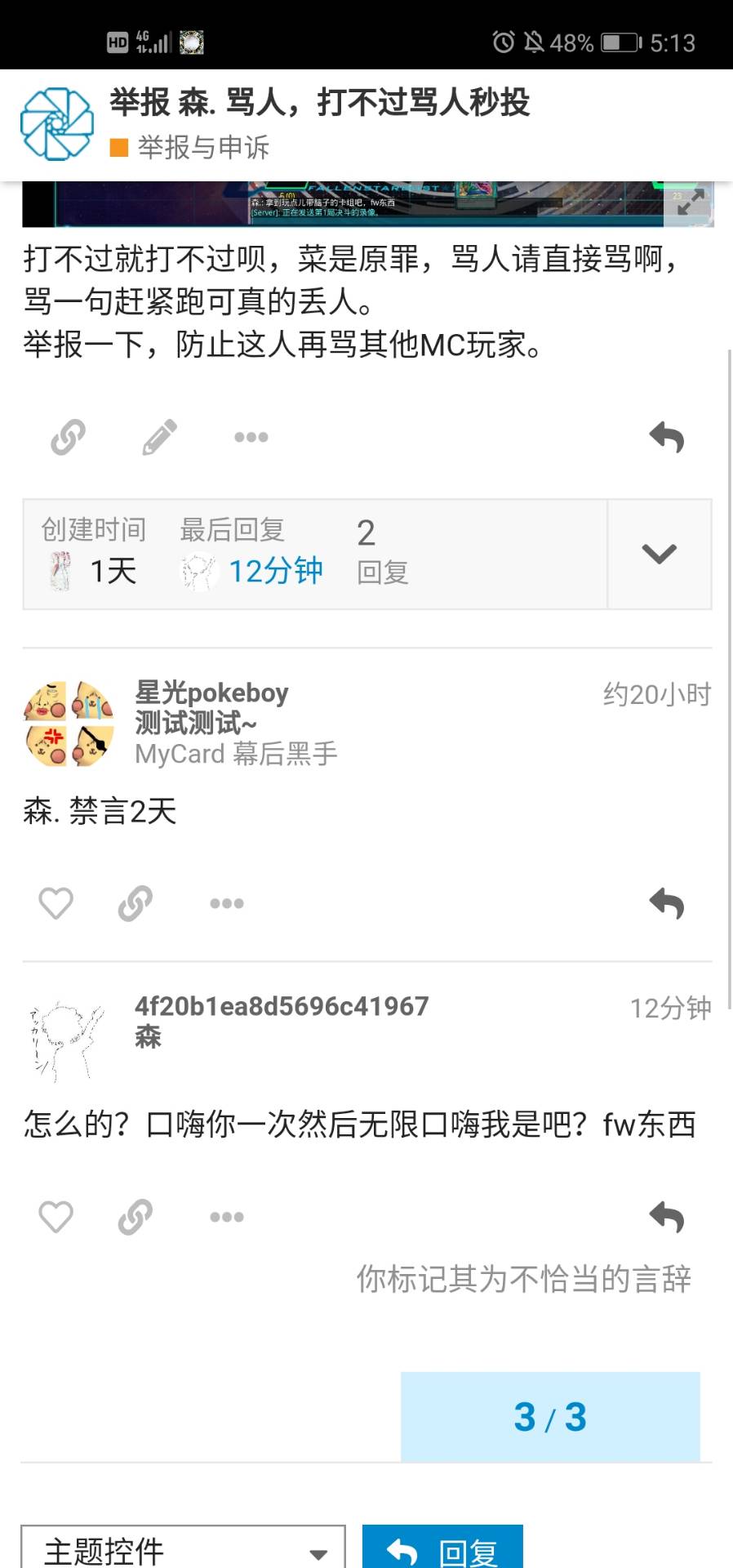Copy link of the original post

click(68, 437)
